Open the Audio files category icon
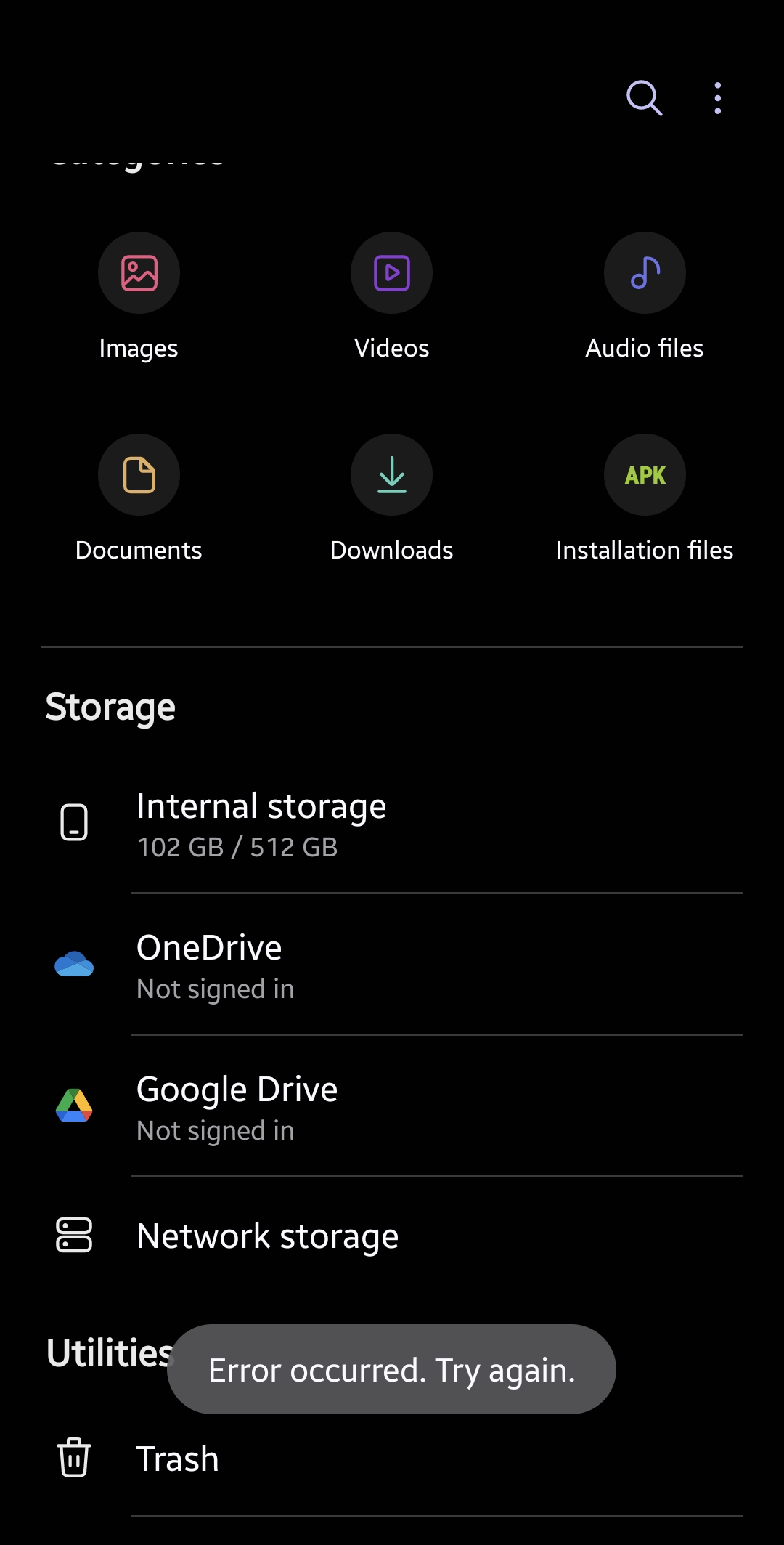Viewport: 784px width, 1545px height. pyautogui.click(x=644, y=272)
